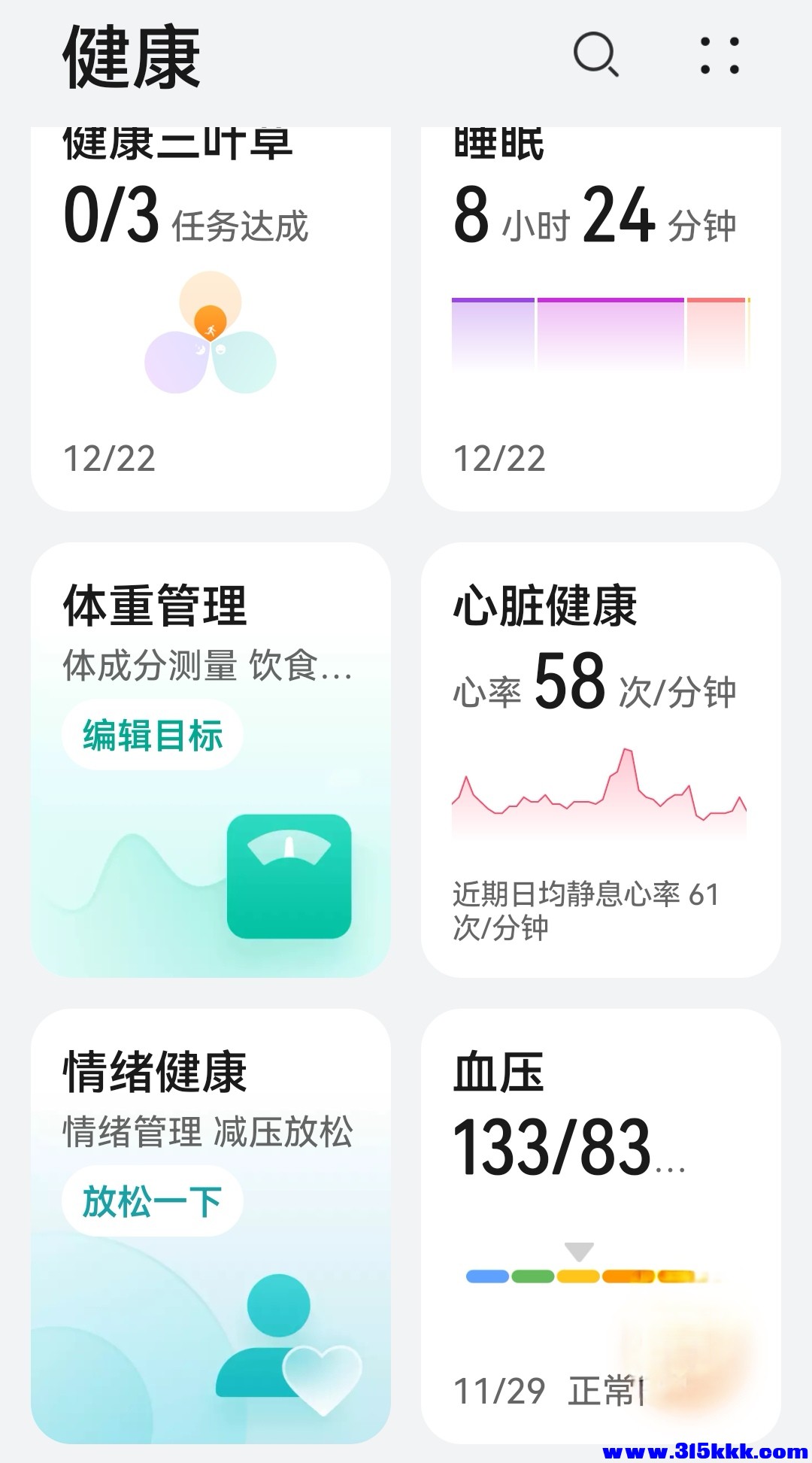Open the search icon in the header
This screenshot has height=1463, width=812.
tap(595, 55)
